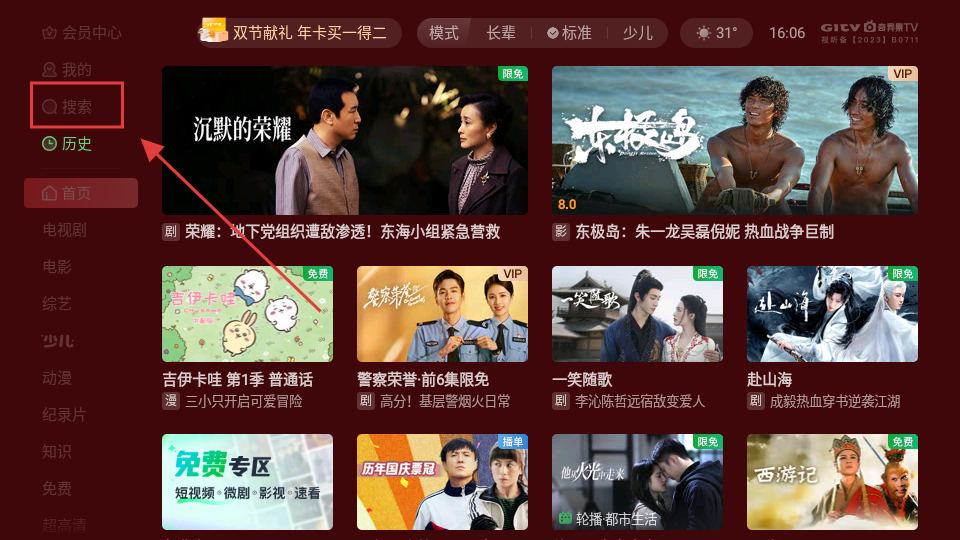Open 会员中心 in the sidebar
Screen dimensions: 960x540
coord(82,33)
